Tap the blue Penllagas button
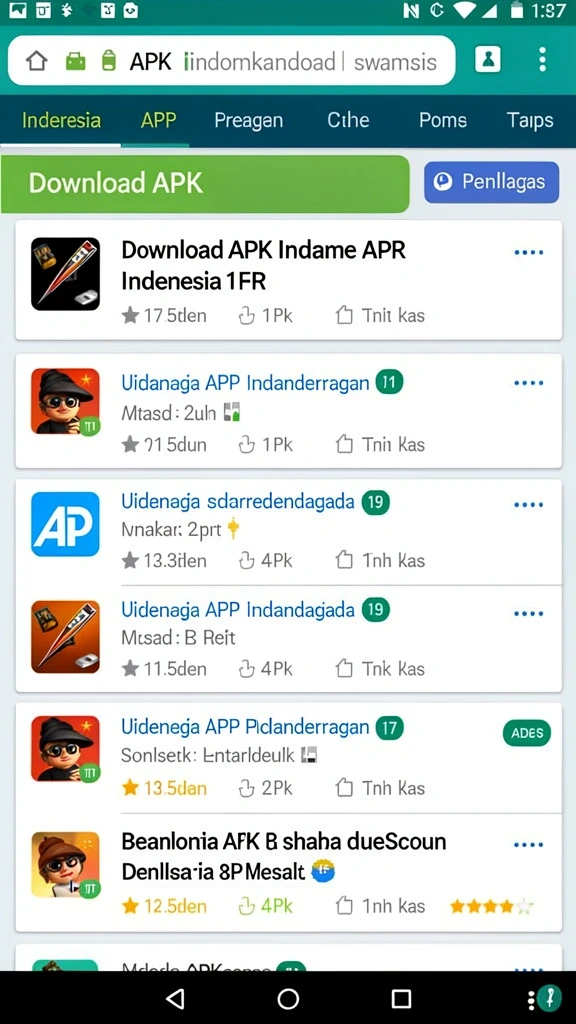This screenshot has height=1024, width=576. click(491, 182)
